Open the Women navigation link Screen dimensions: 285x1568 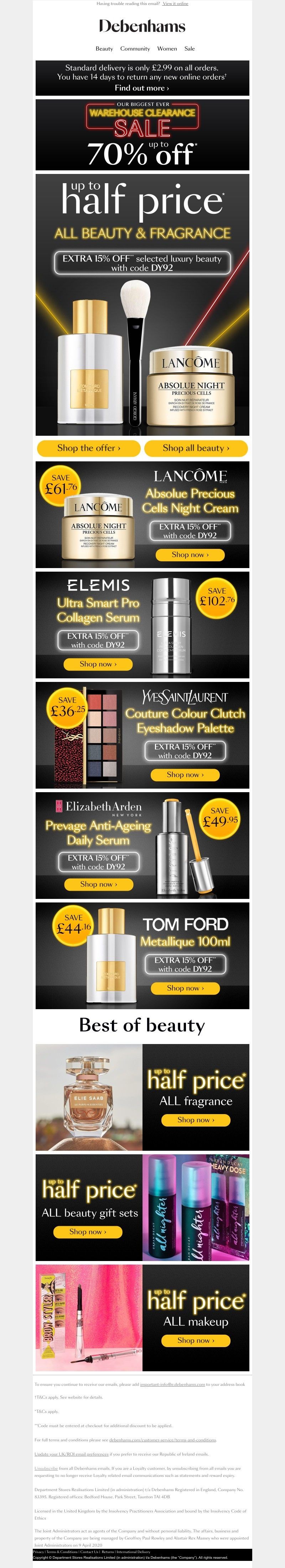(167, 49)
